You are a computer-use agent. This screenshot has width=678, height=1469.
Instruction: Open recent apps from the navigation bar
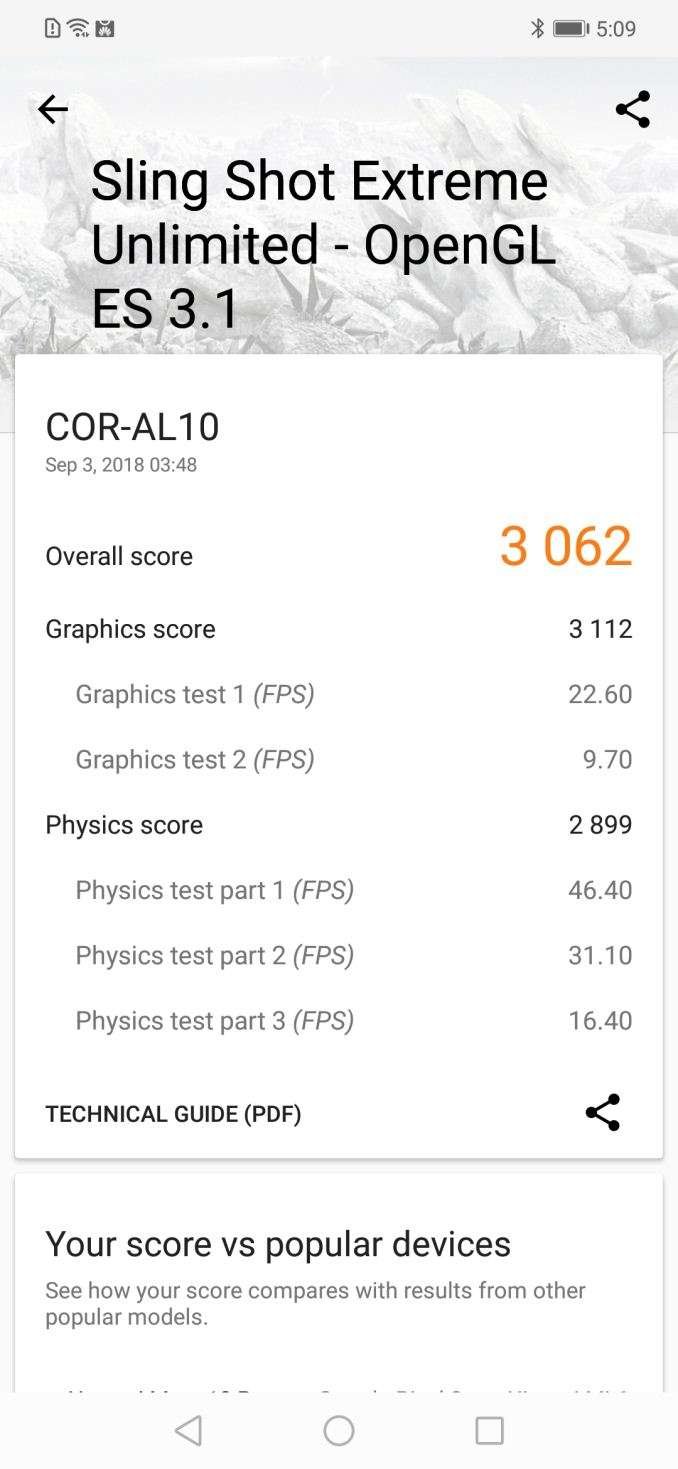coord(489,1431)
